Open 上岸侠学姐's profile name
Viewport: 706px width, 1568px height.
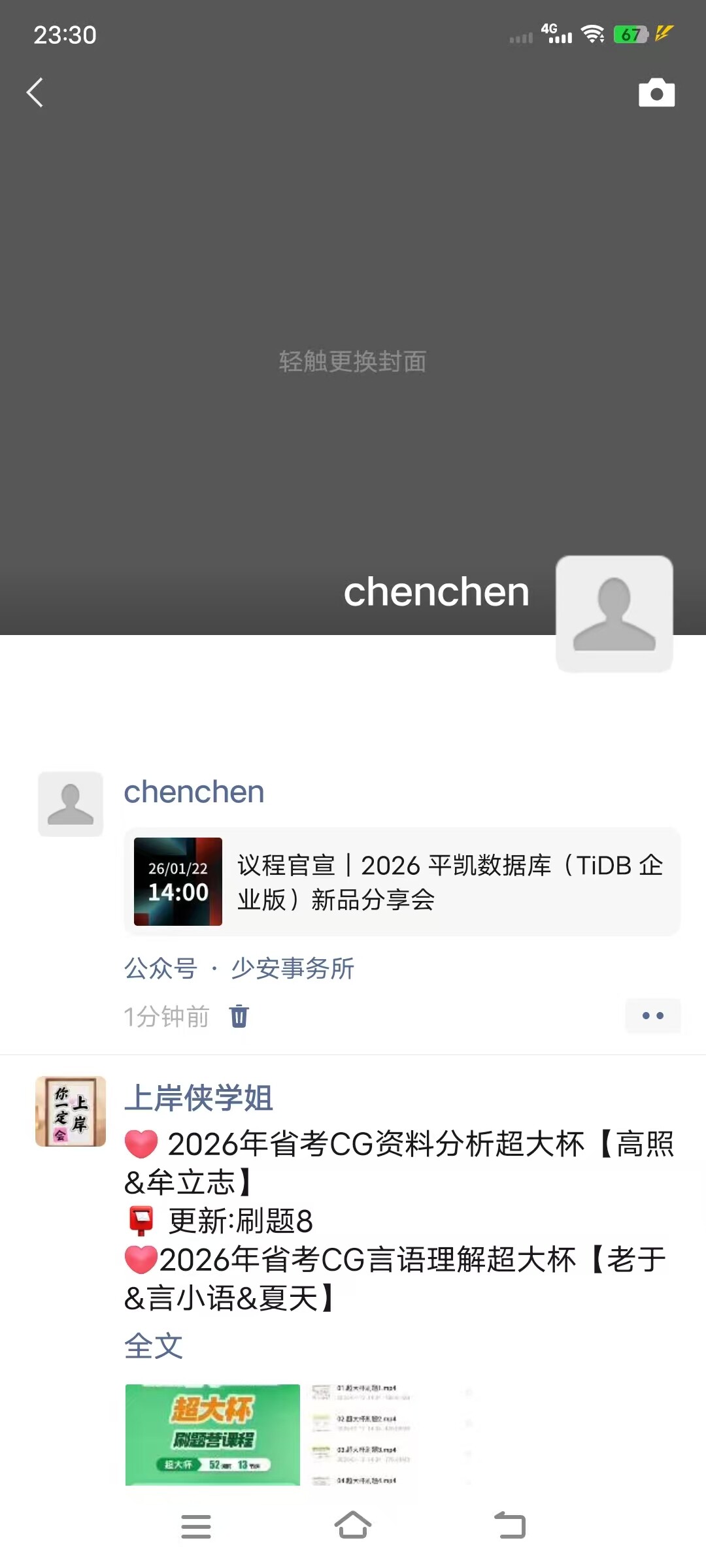[x=199, y=1098]
